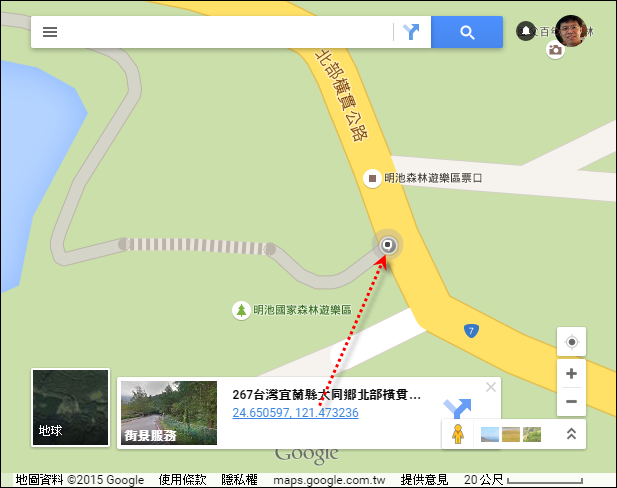
Task: Open the 使用條款 link
Action: (x=182, y=480)
